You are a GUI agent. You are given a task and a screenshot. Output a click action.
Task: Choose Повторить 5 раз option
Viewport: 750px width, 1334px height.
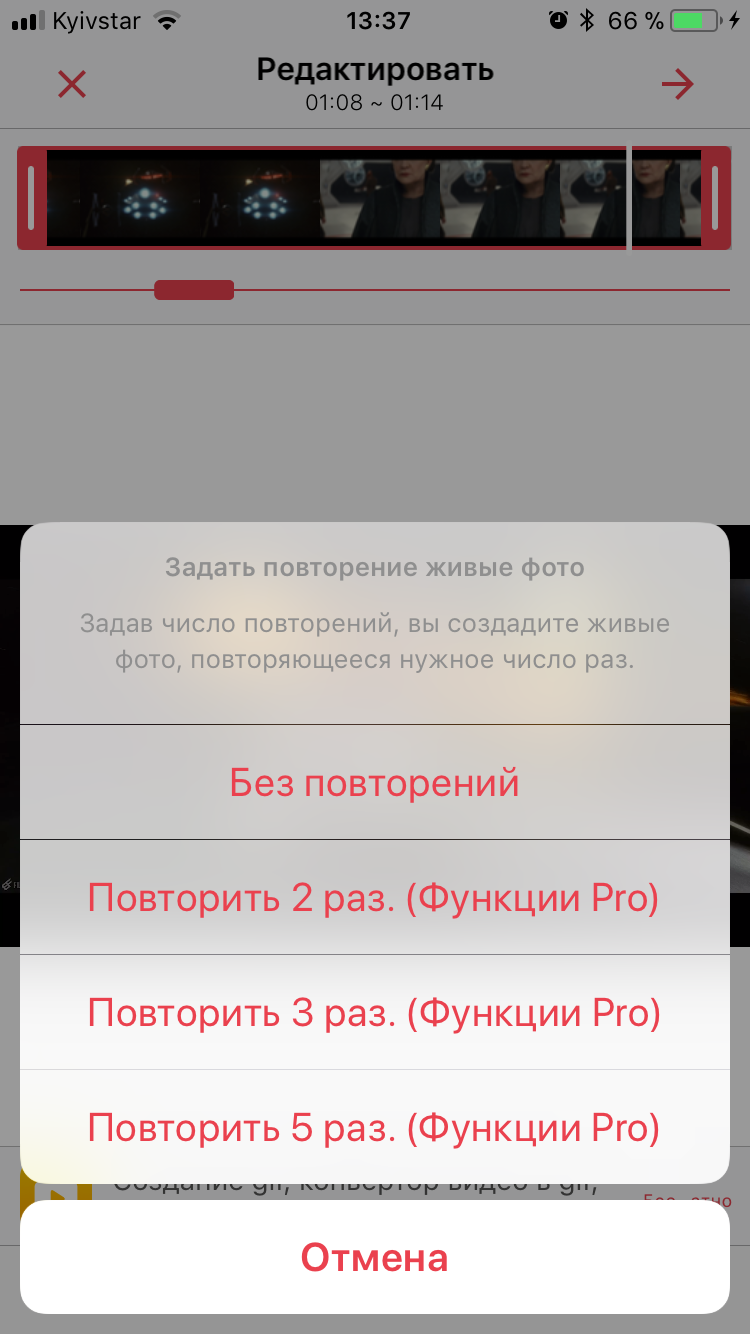[x=375, y=1127]
